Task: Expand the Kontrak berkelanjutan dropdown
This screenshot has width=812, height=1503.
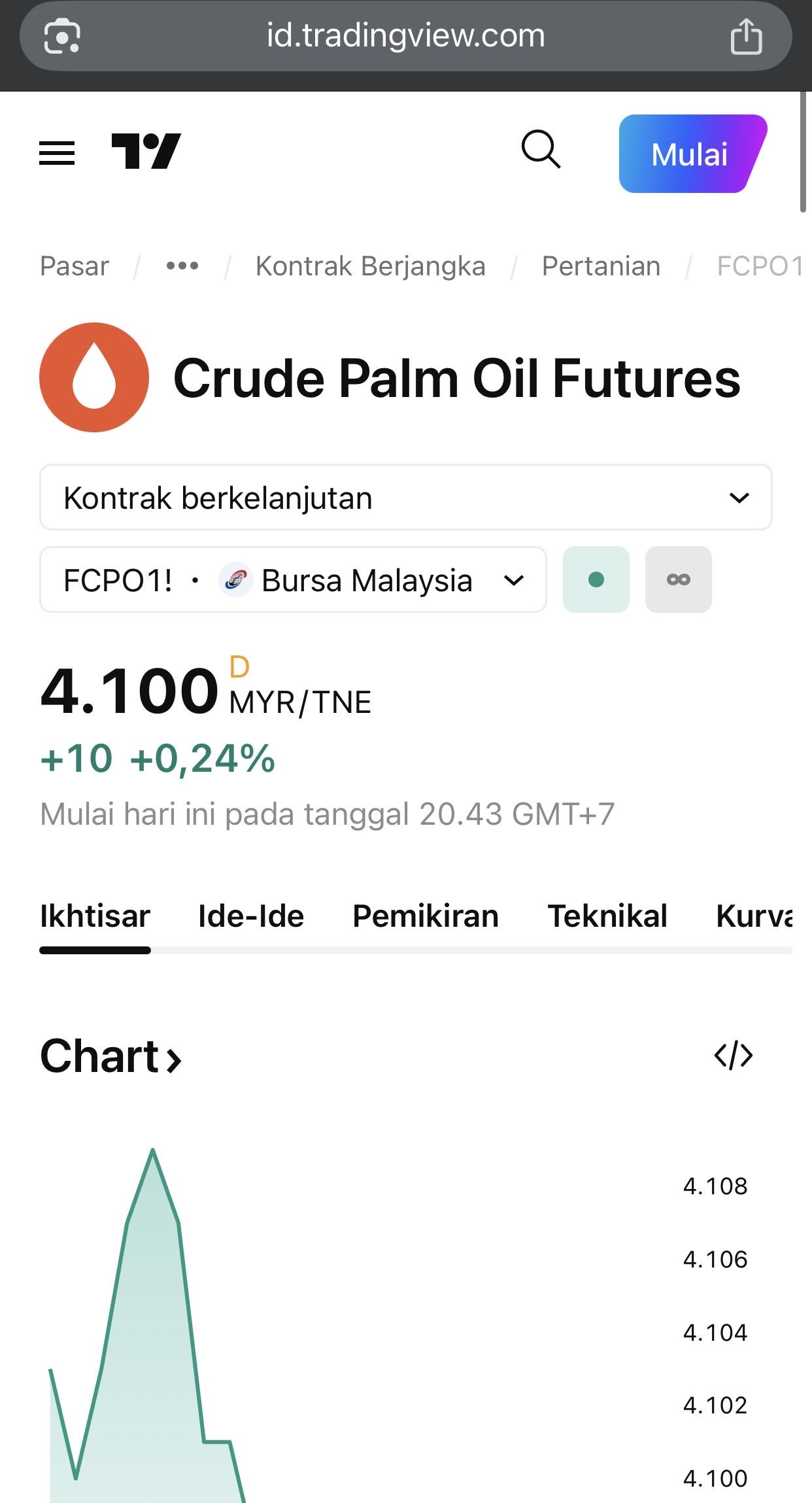Action: click(x=405, y=498)
